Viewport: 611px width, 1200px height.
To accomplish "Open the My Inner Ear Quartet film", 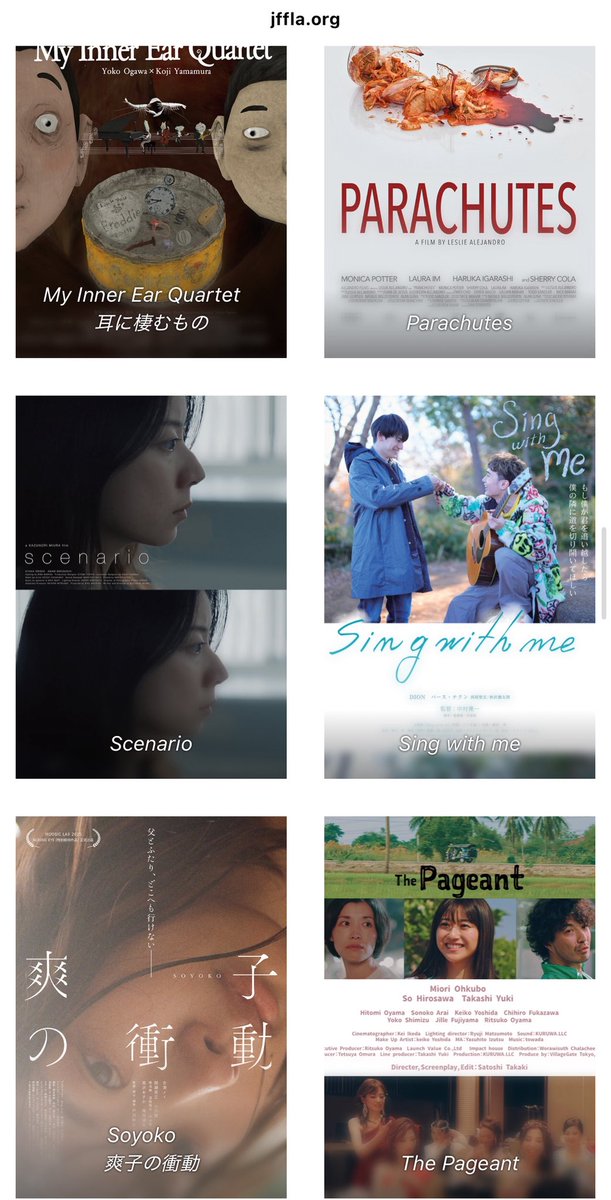I will [151, 200].
